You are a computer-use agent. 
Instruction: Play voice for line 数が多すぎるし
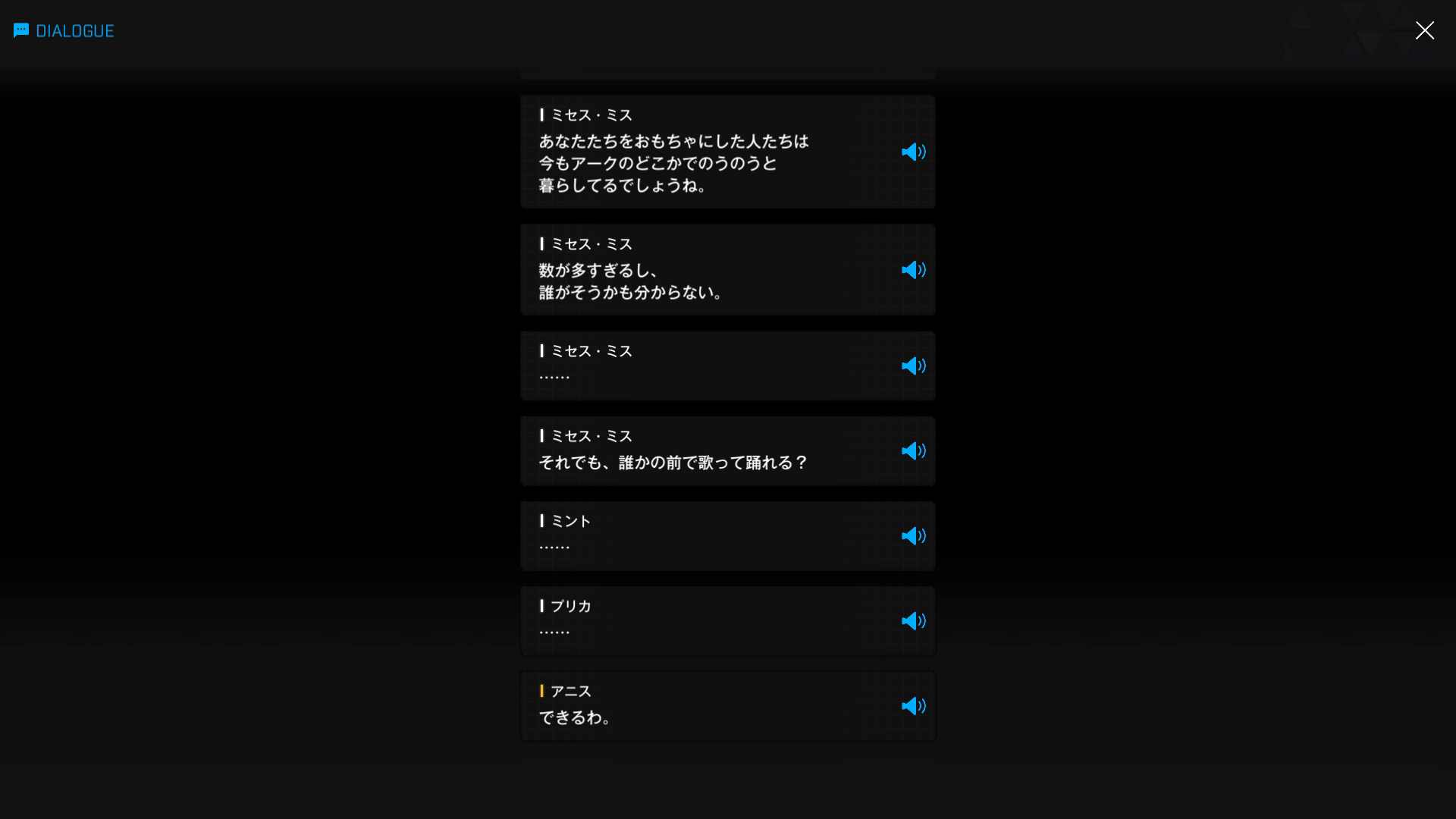tap(913, 270)
